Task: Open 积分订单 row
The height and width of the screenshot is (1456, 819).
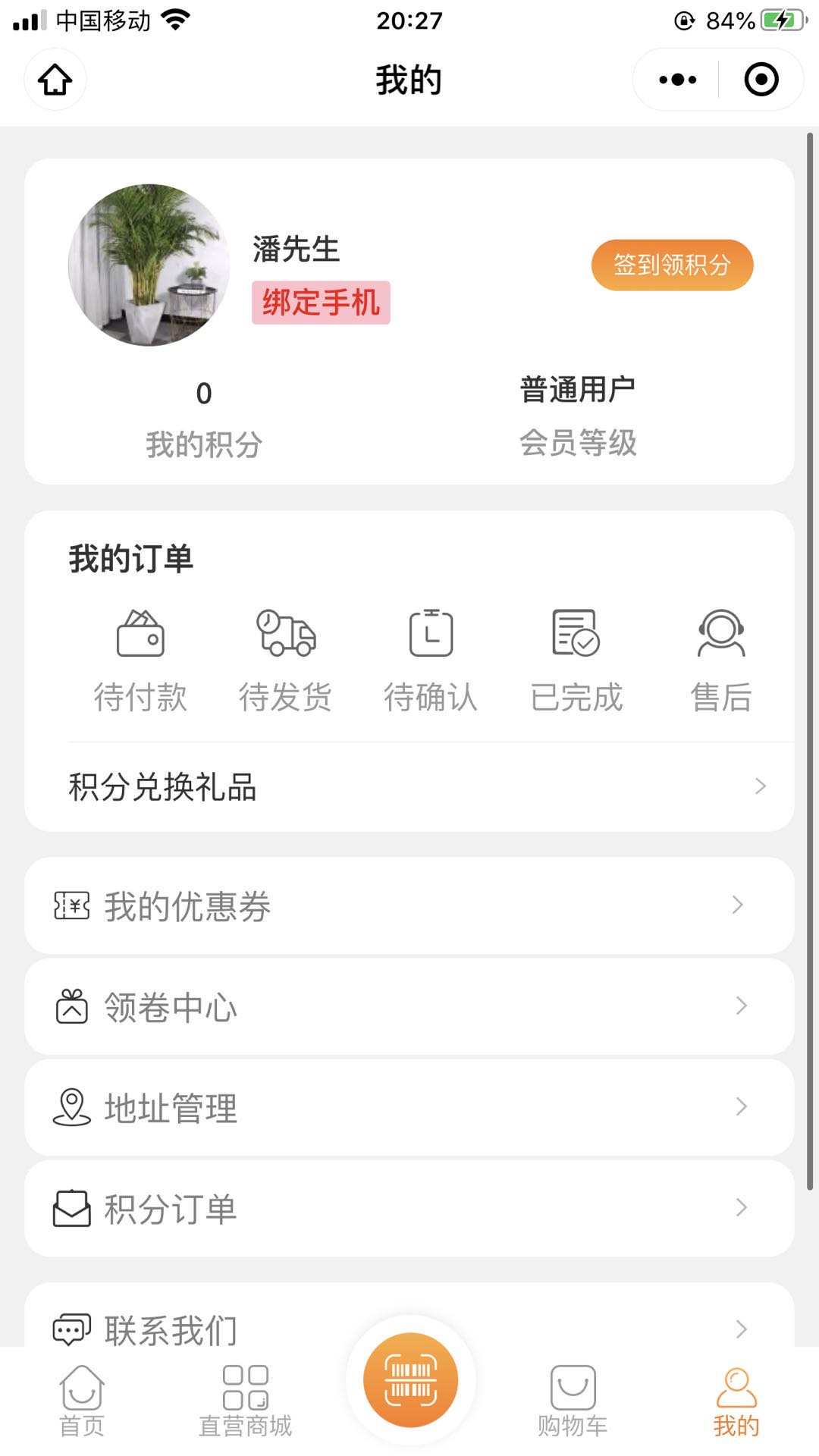Action: pyautogui.click(x=409, y=1208)
